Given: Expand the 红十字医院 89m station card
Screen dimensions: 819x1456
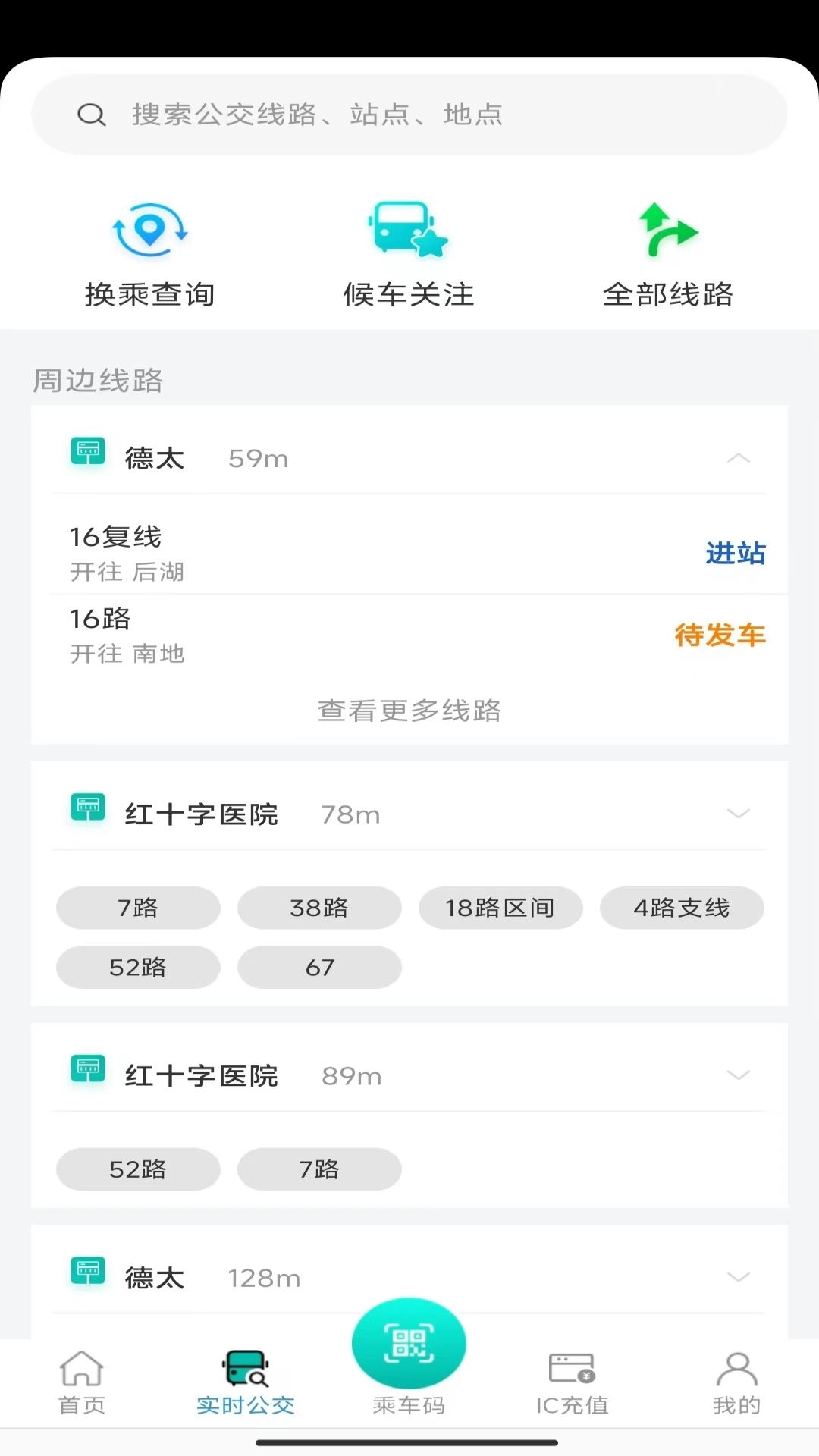Looking at the screenshot, I should click(x=738, y=1075).
